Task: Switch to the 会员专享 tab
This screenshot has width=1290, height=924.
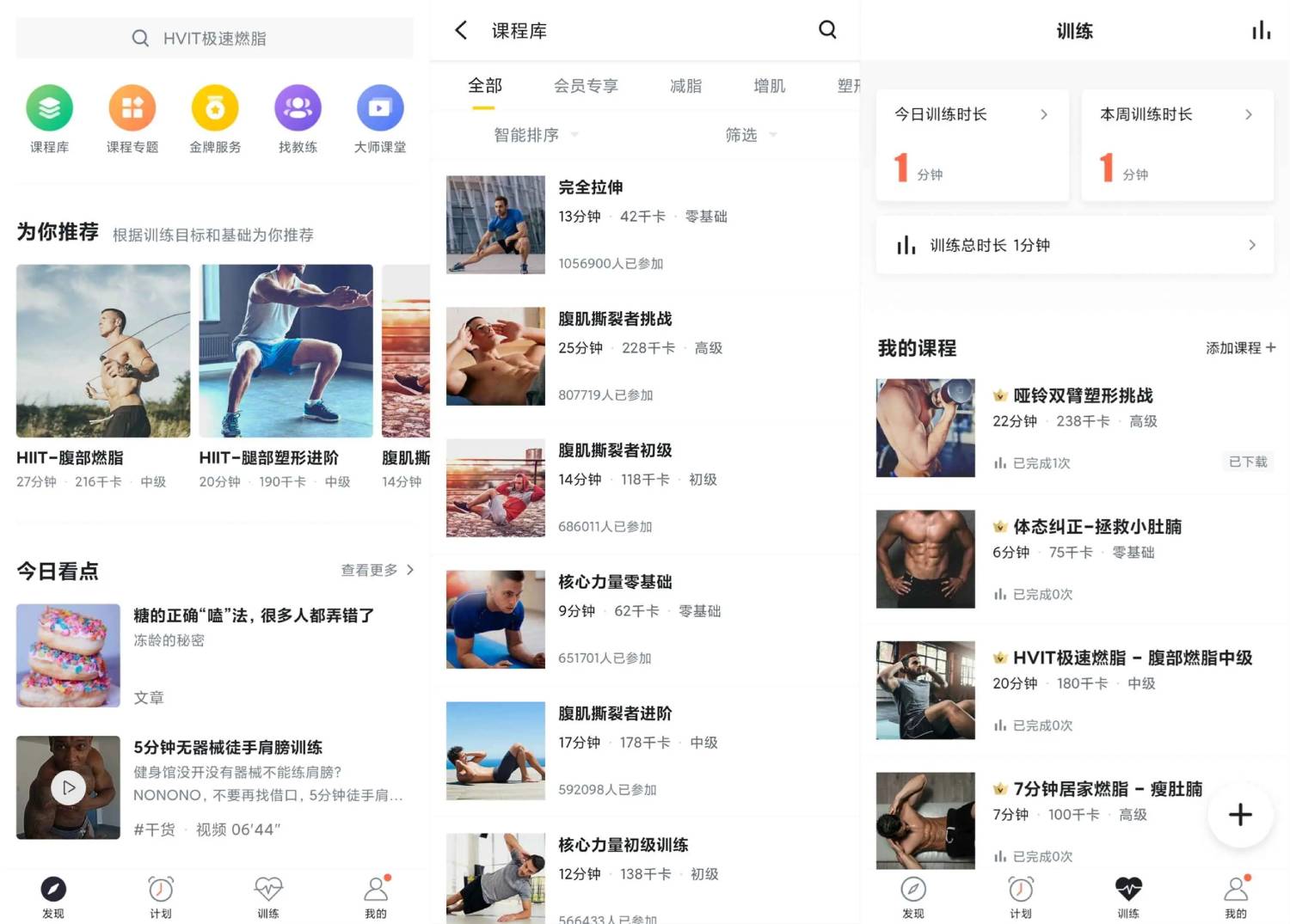Action: [x=586, y=86]
